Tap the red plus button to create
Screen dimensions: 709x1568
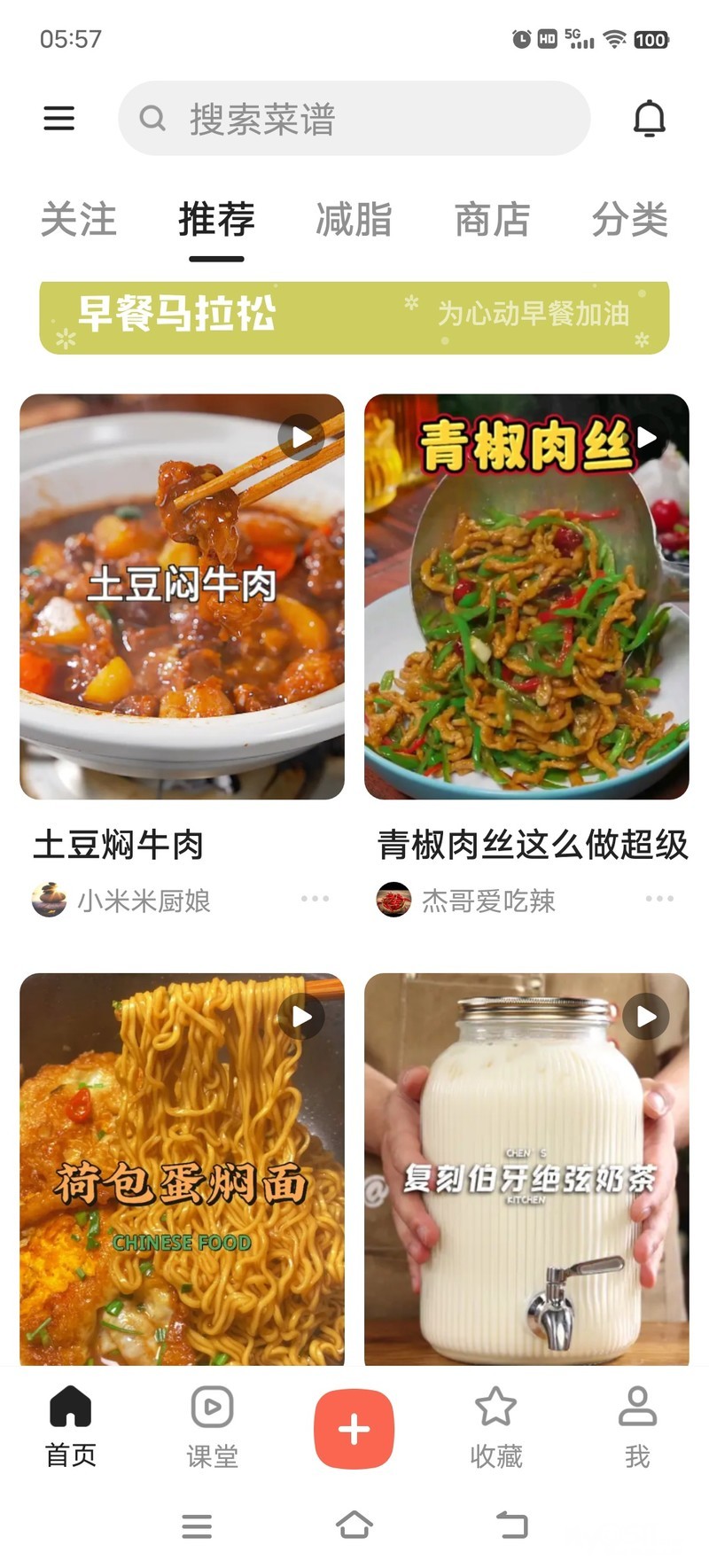pos(354,1428)
